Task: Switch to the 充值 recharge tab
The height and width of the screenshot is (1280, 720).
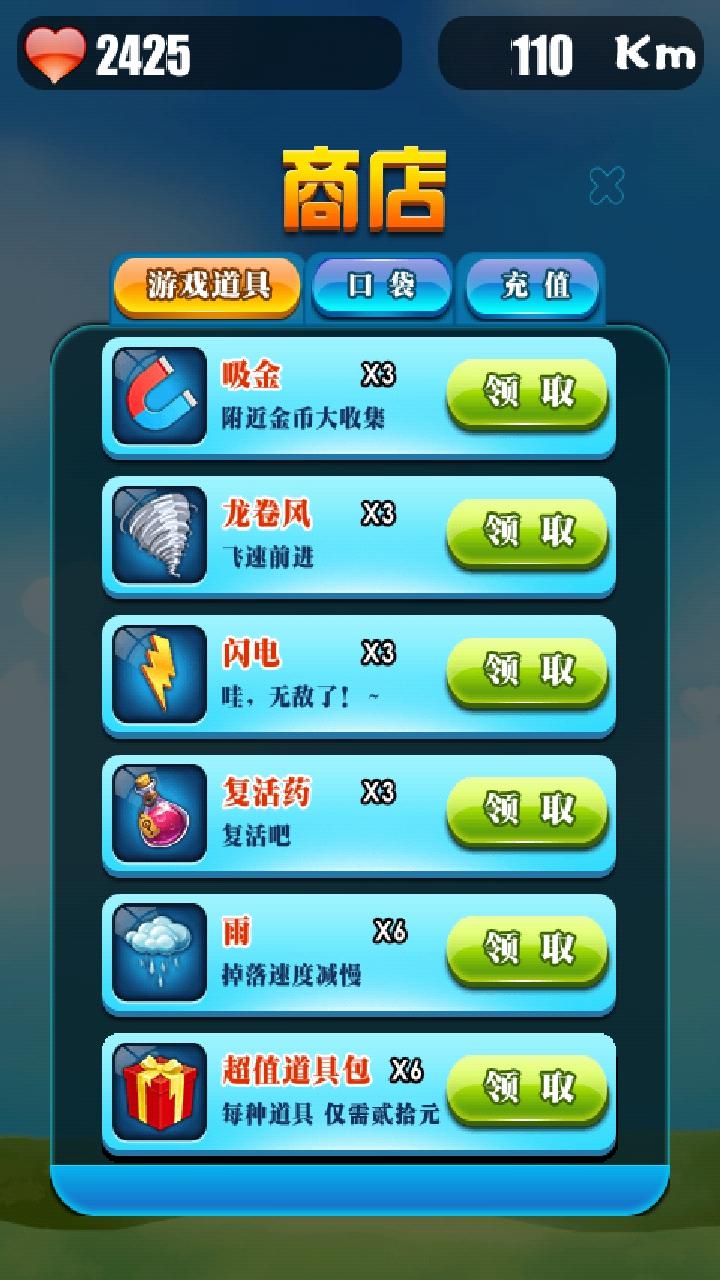Action: tap(533, 287)
